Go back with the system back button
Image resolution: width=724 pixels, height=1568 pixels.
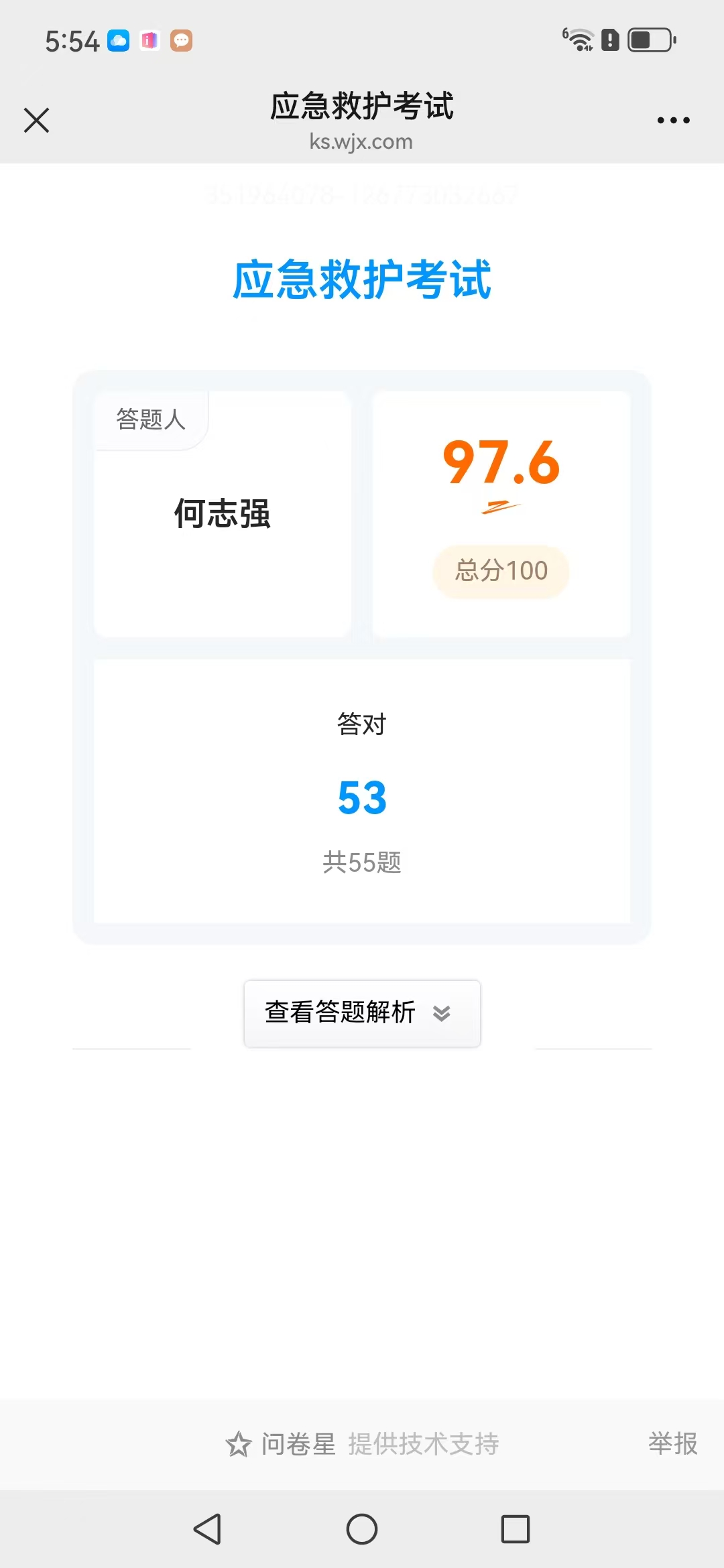tap(207, 1529)
